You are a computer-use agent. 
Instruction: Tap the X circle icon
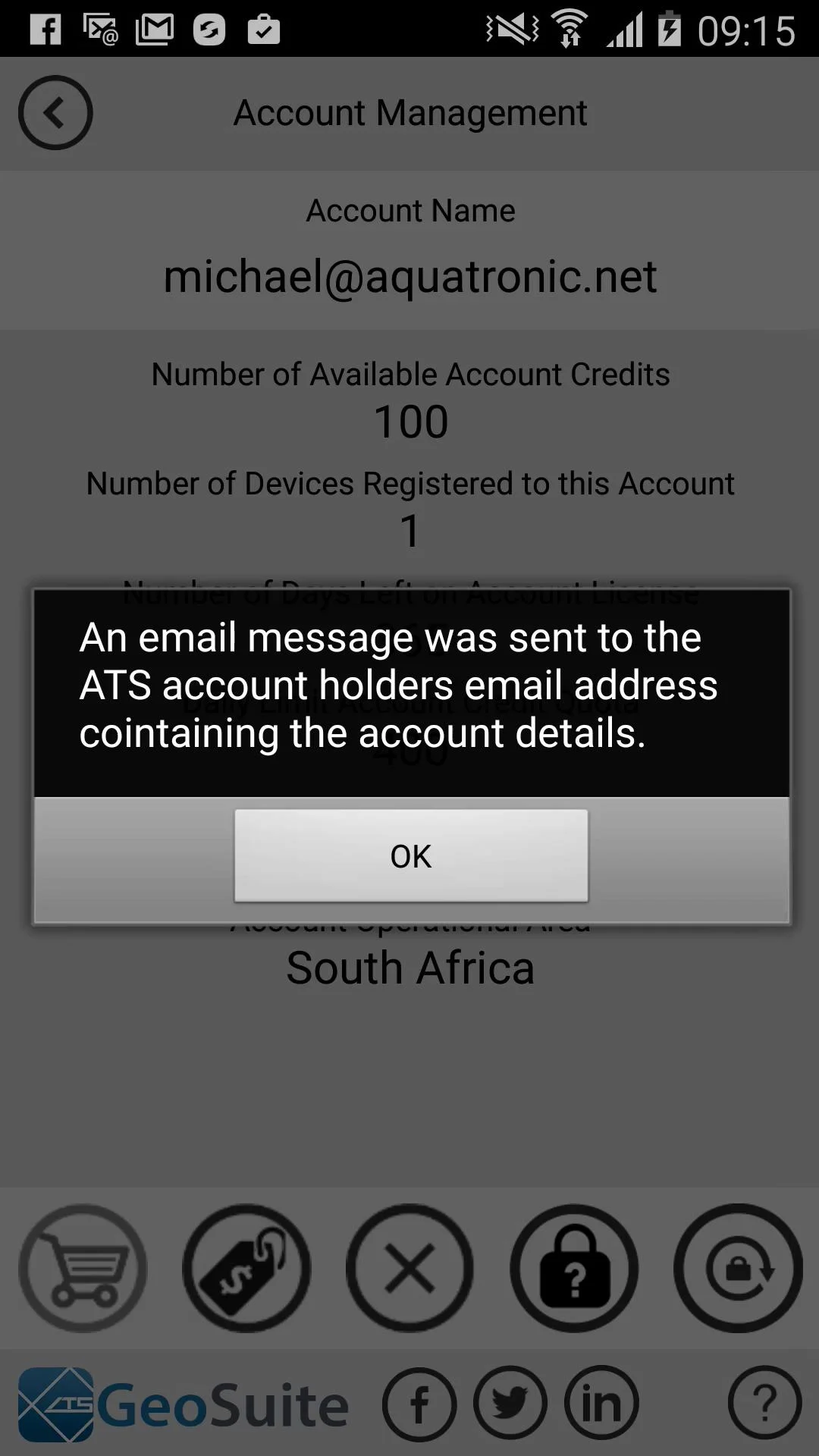coord(410,1268)
